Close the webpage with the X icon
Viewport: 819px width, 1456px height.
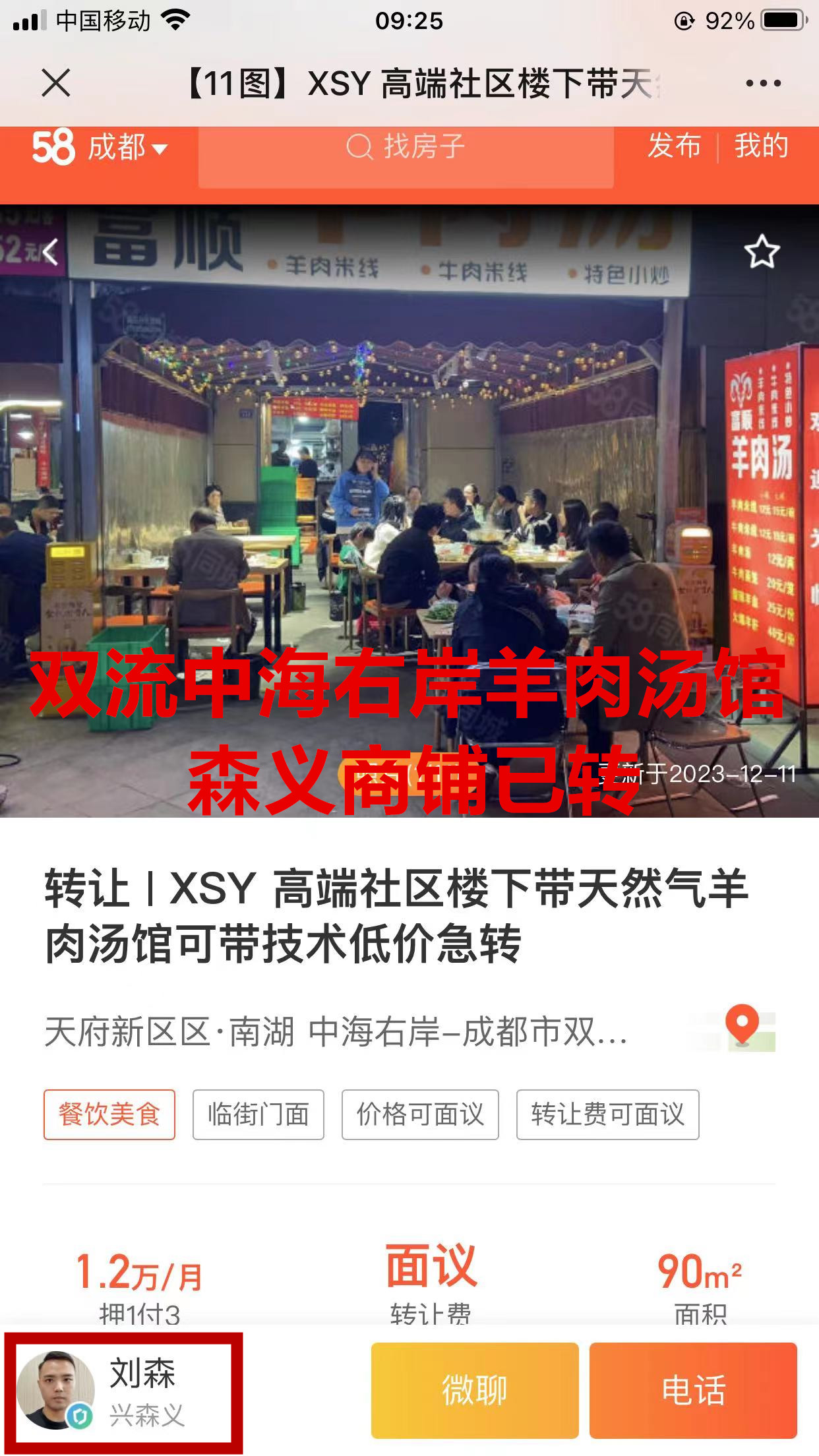click(x=56, y=84)
